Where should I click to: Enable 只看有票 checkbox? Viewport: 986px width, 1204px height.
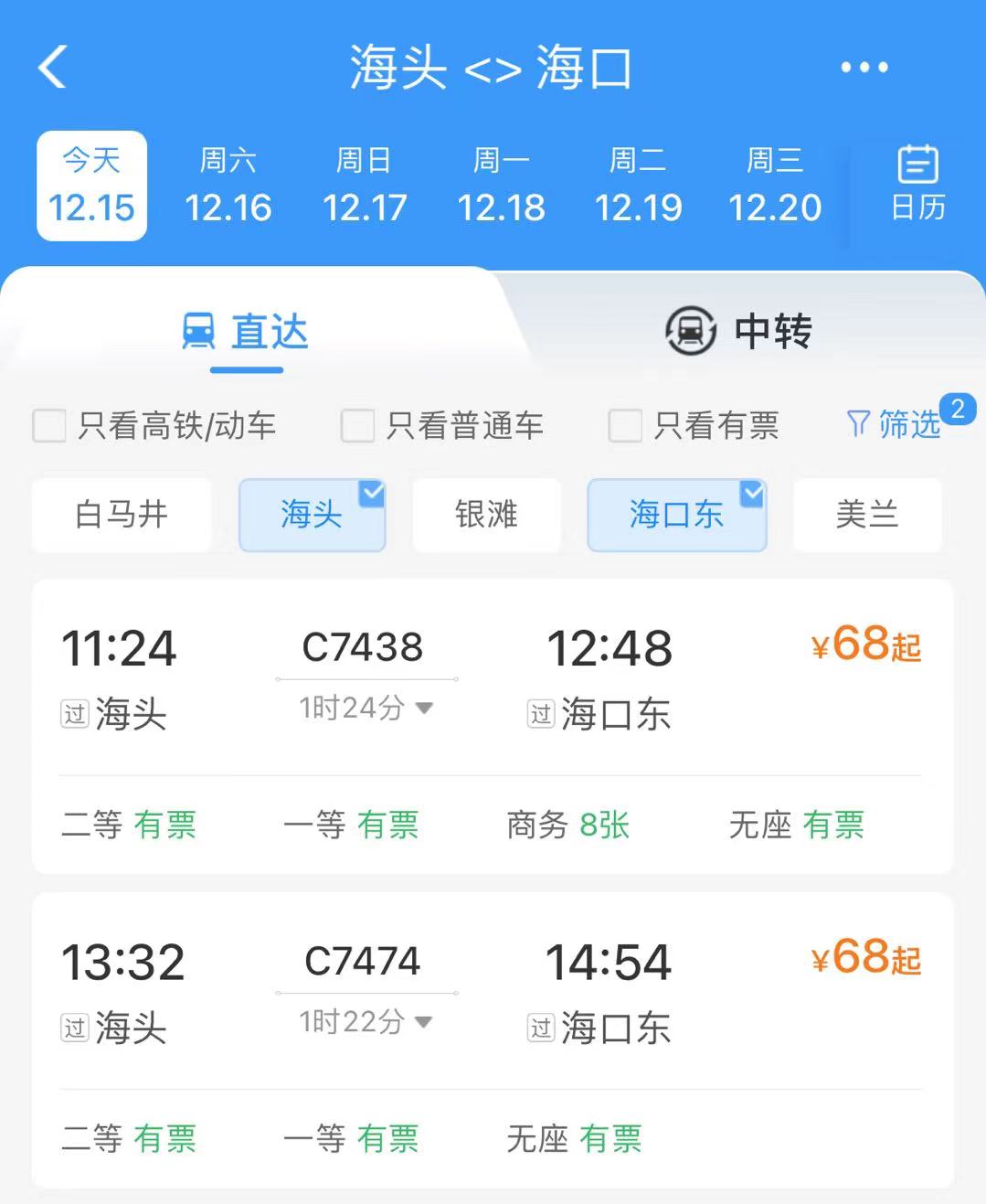click(x=626, y=426)
